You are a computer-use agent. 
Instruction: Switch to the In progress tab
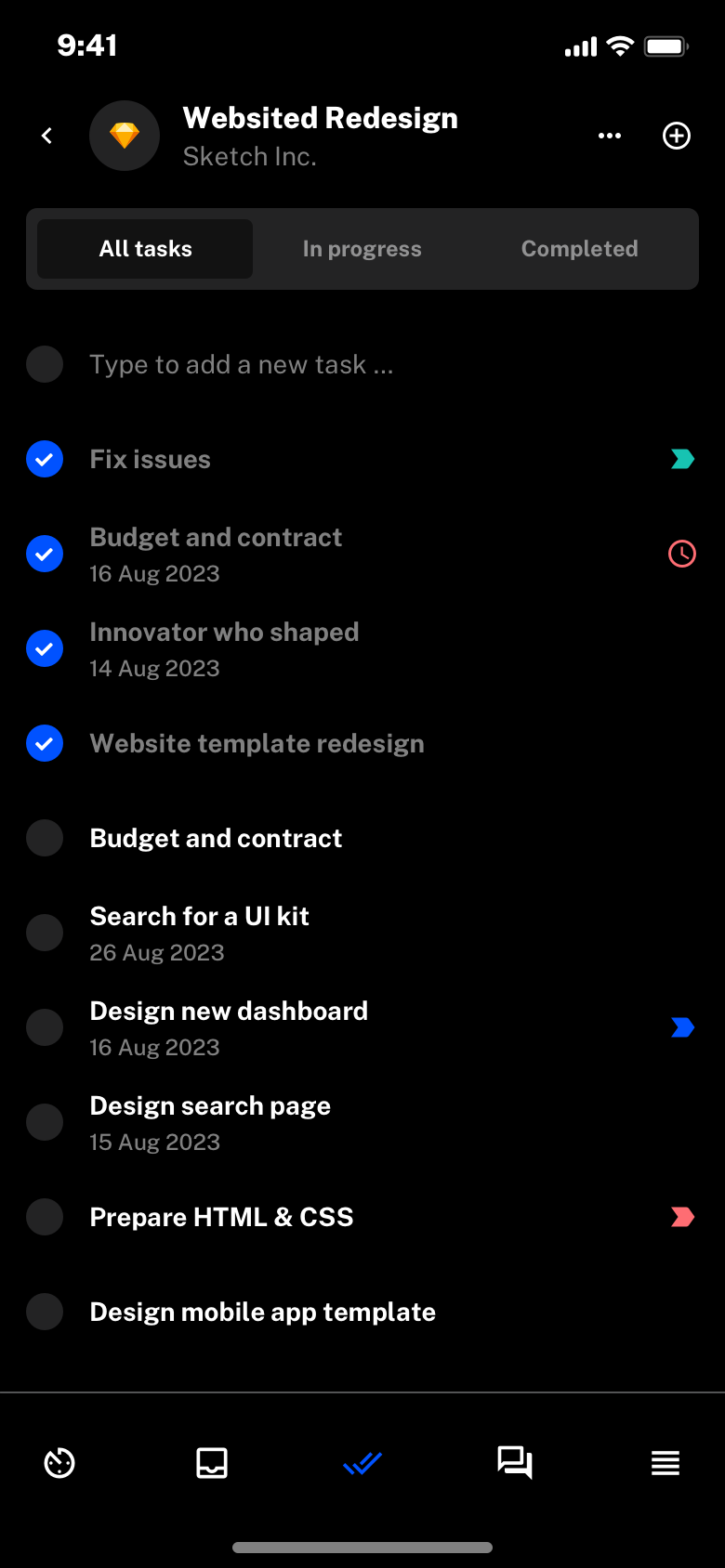(362, 248)
